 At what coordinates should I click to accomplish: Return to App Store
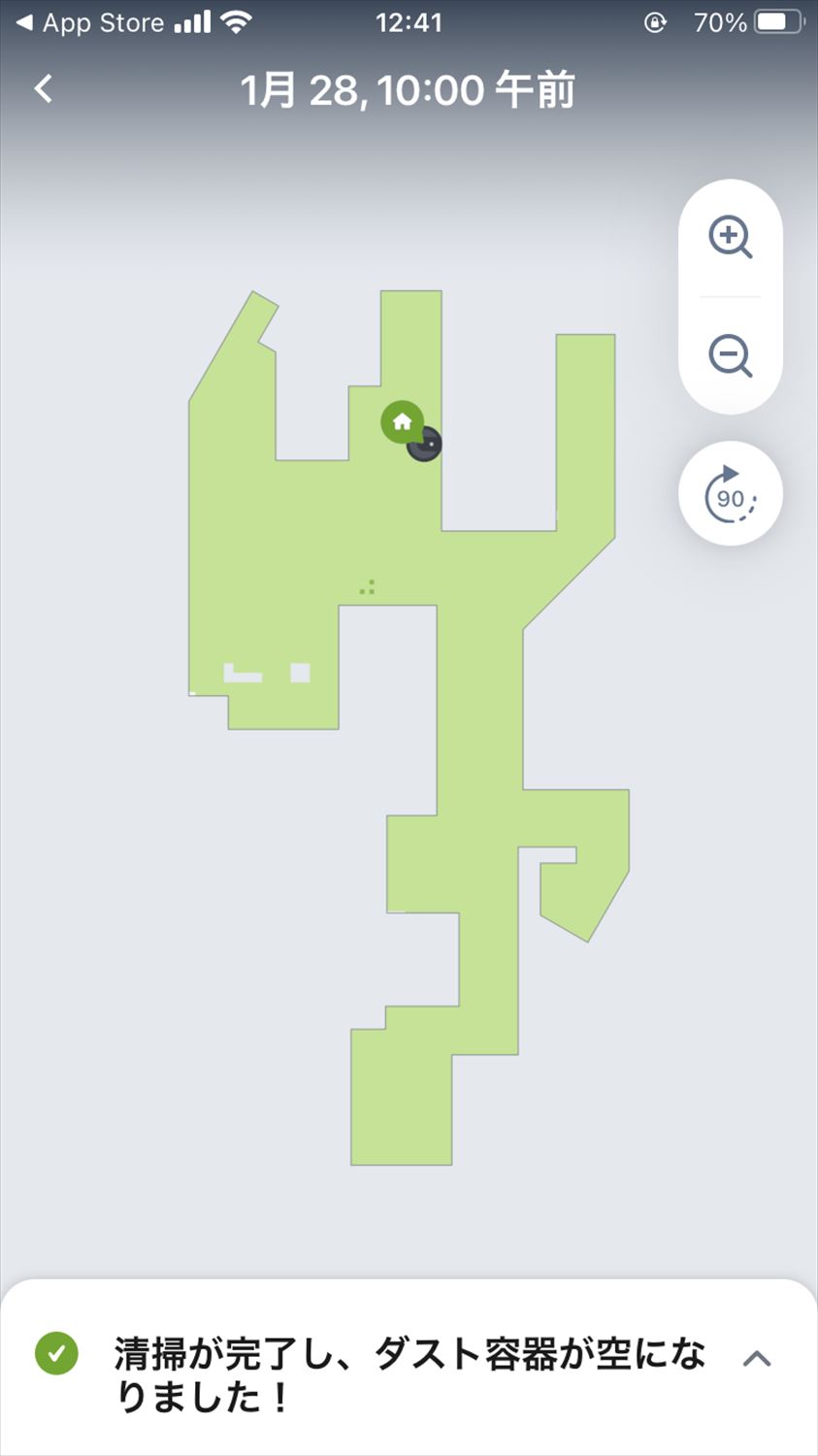tap(90, 23)
